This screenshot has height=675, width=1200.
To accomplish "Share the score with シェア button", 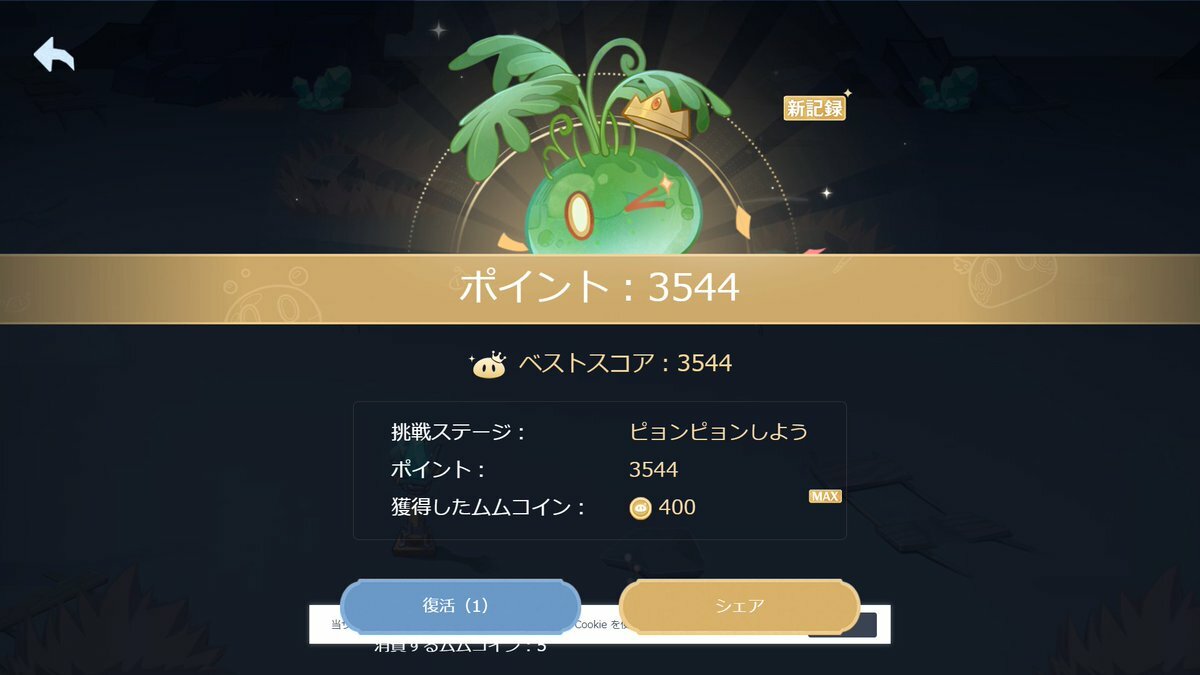I will click(739, 606).
